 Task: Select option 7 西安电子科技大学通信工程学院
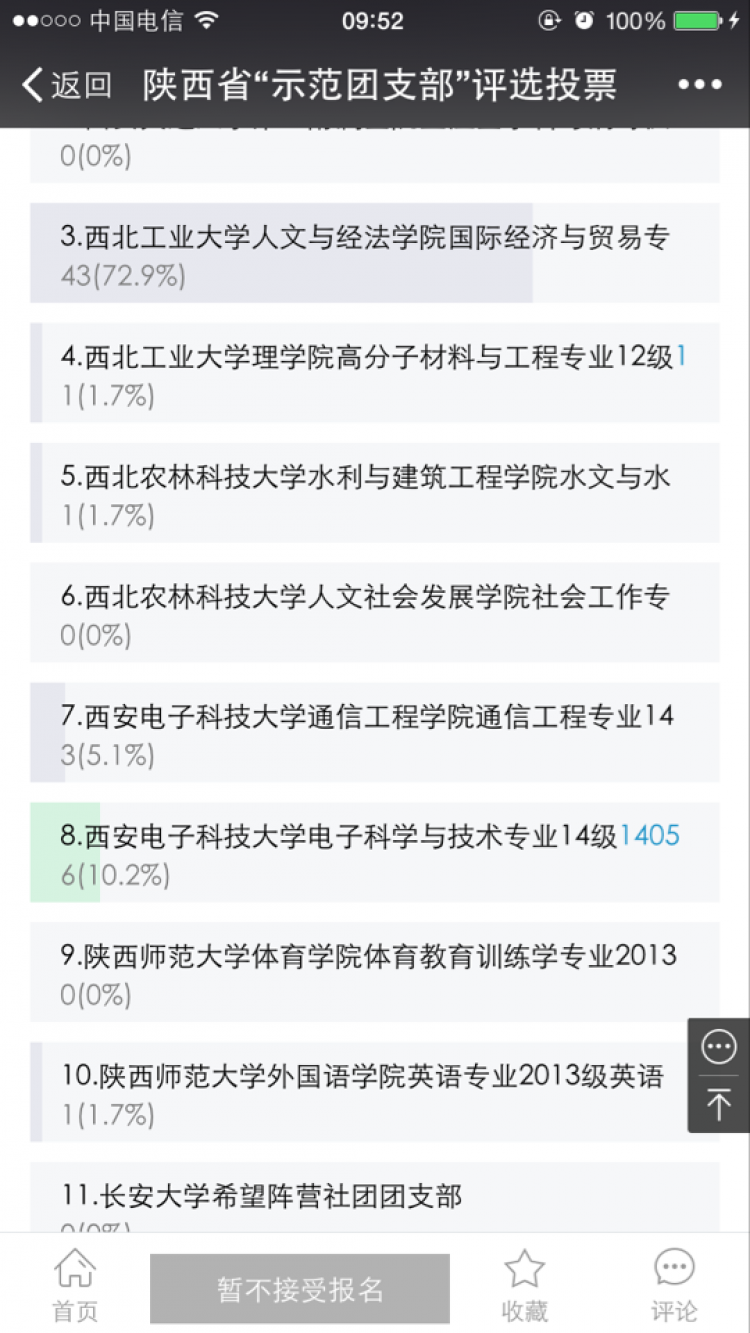pyautogui.click(x=374, y=733)
